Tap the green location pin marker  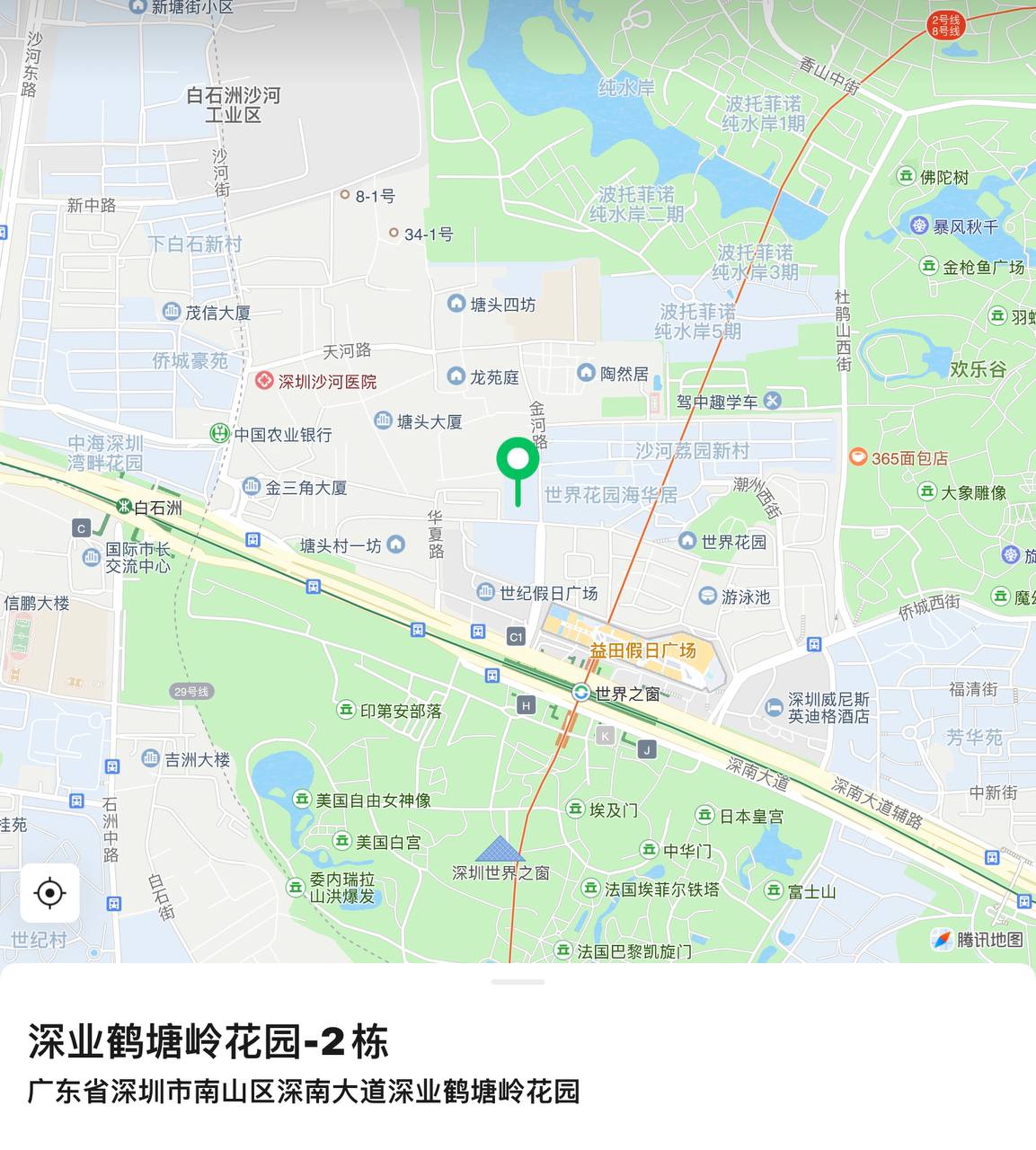[x=518, y=460]
